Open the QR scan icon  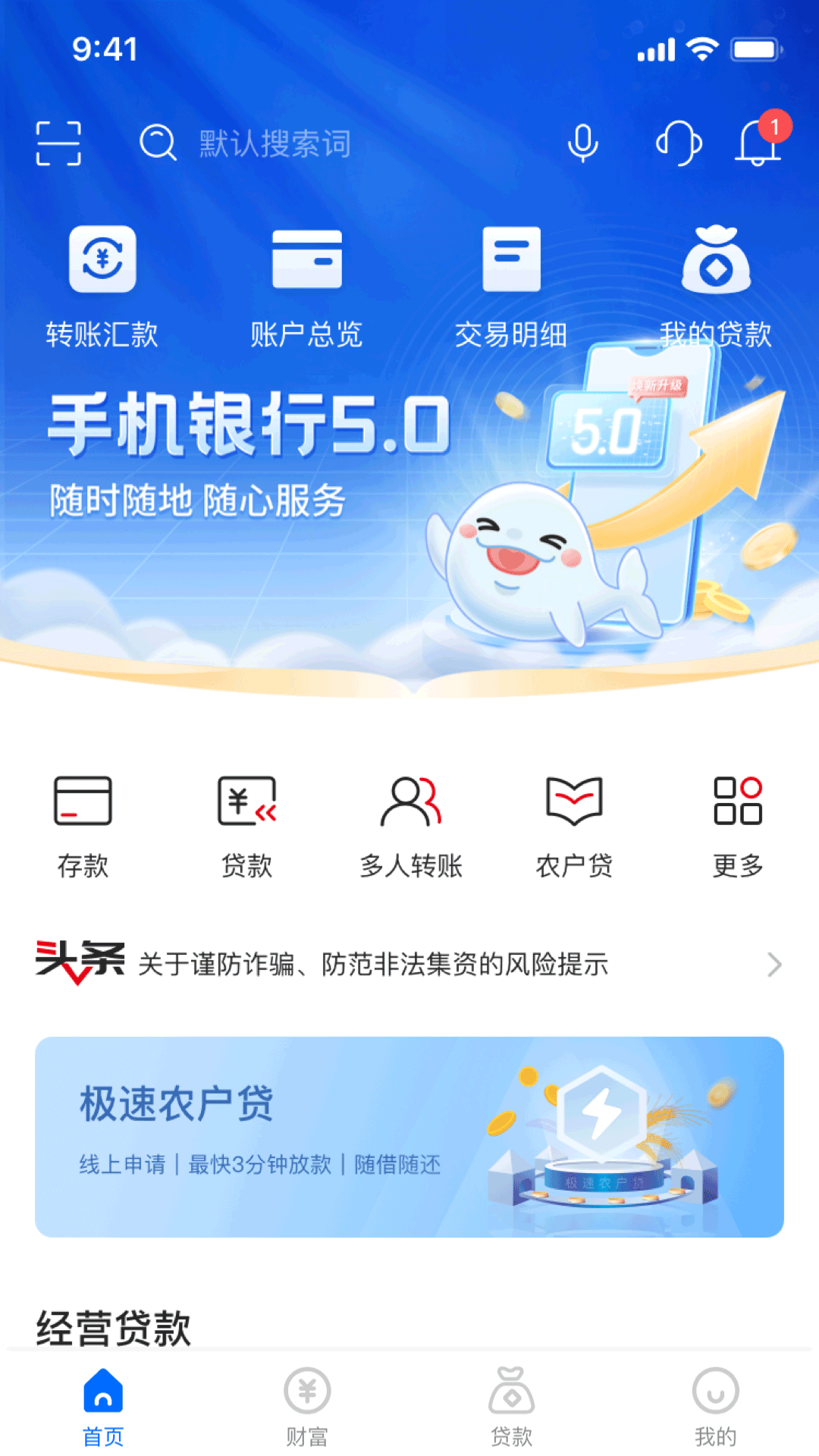point(58,143)
